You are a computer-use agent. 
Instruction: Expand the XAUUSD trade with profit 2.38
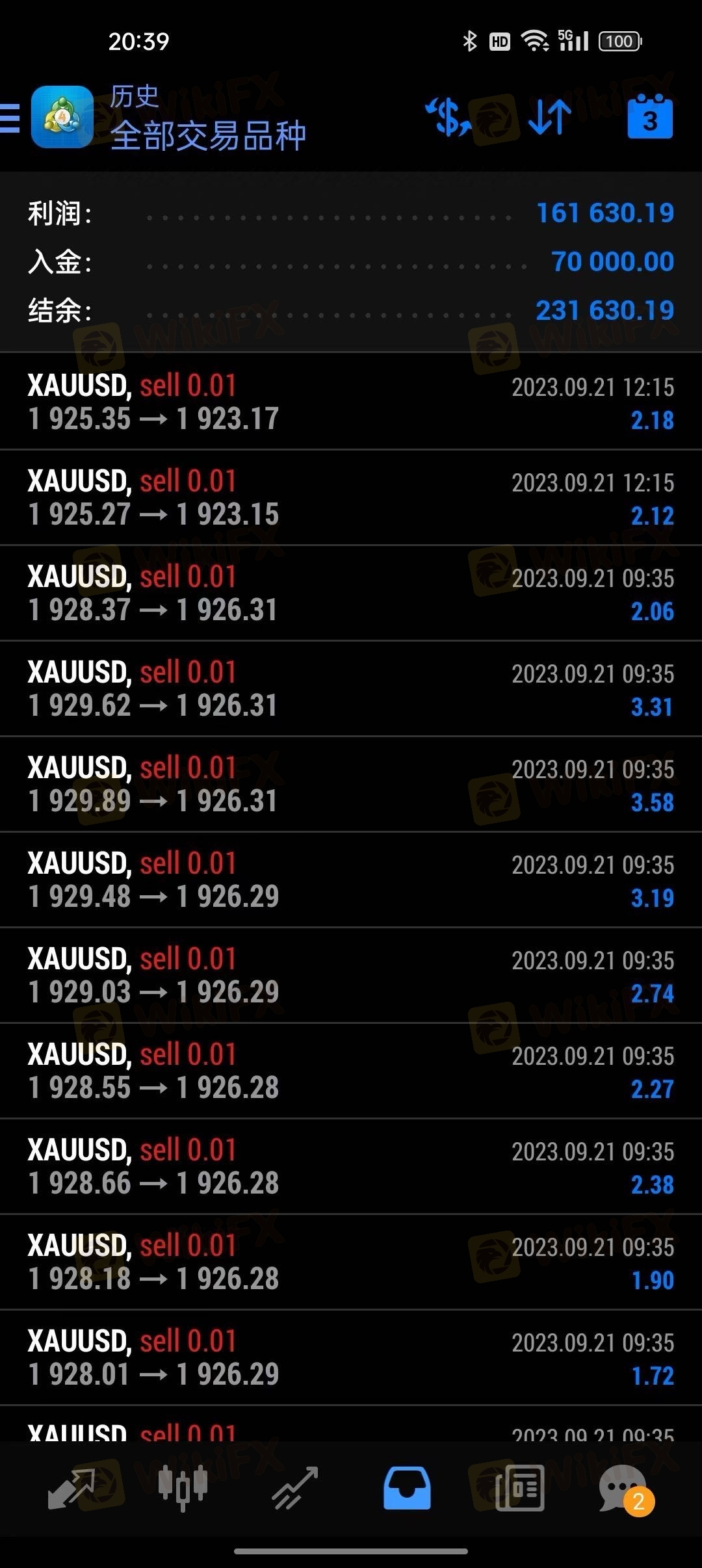coord(351,1166)
